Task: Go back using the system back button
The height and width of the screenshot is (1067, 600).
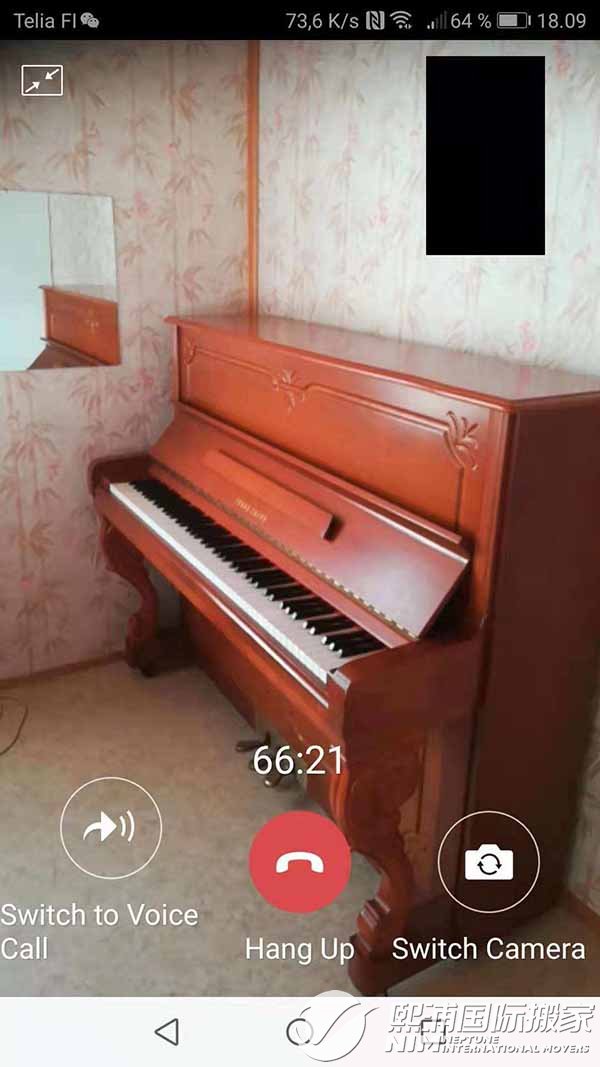Action: point(167,1031)
